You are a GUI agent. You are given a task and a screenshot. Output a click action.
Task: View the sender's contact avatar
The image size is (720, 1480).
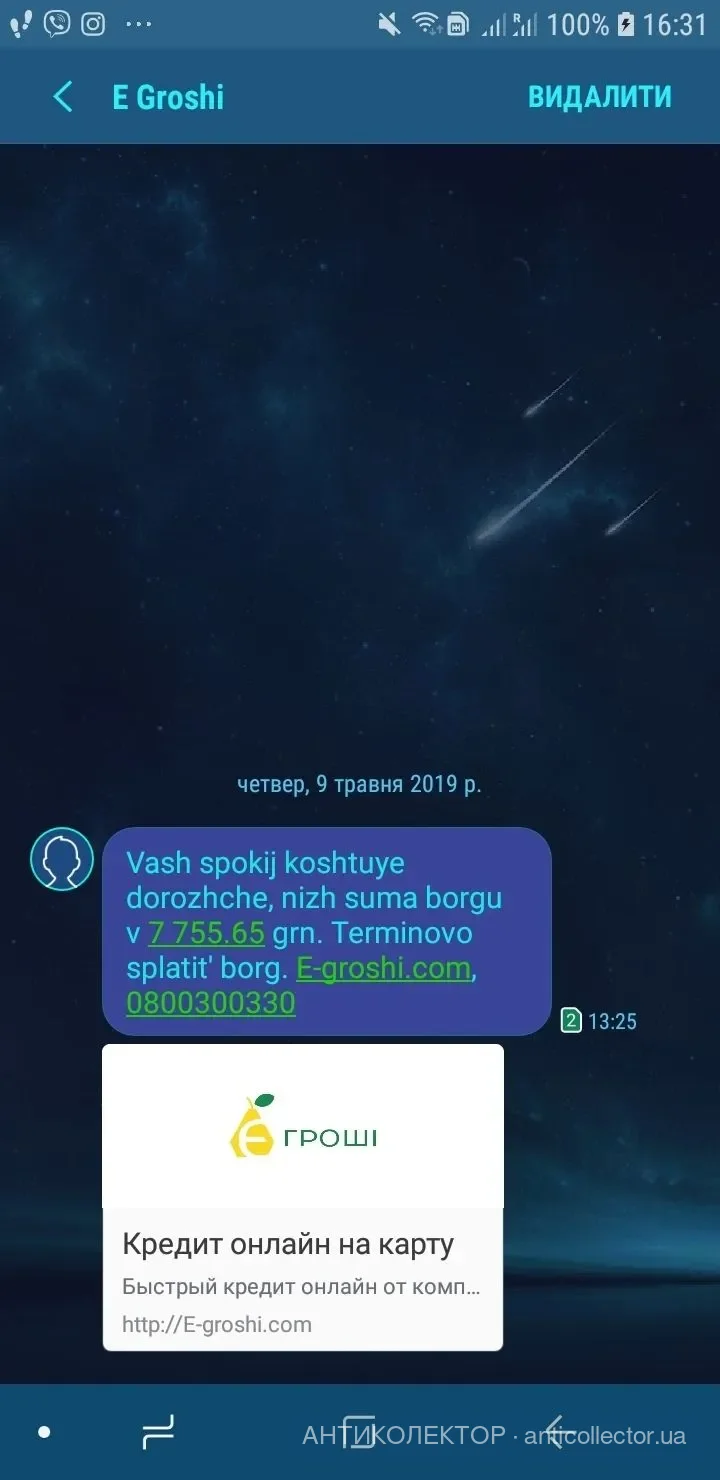pos(62,859)
